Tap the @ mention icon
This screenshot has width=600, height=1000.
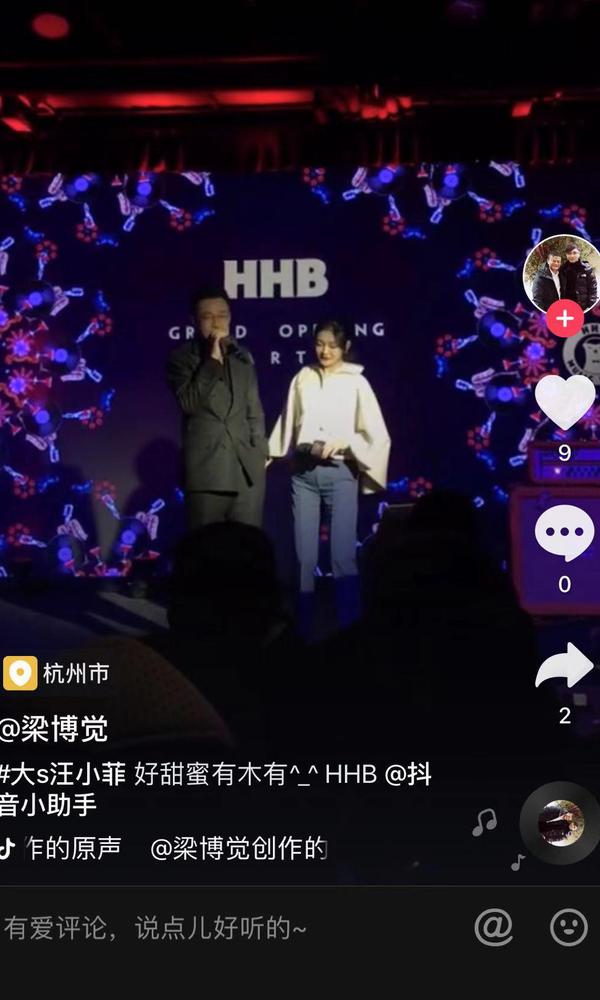(494, 927)
